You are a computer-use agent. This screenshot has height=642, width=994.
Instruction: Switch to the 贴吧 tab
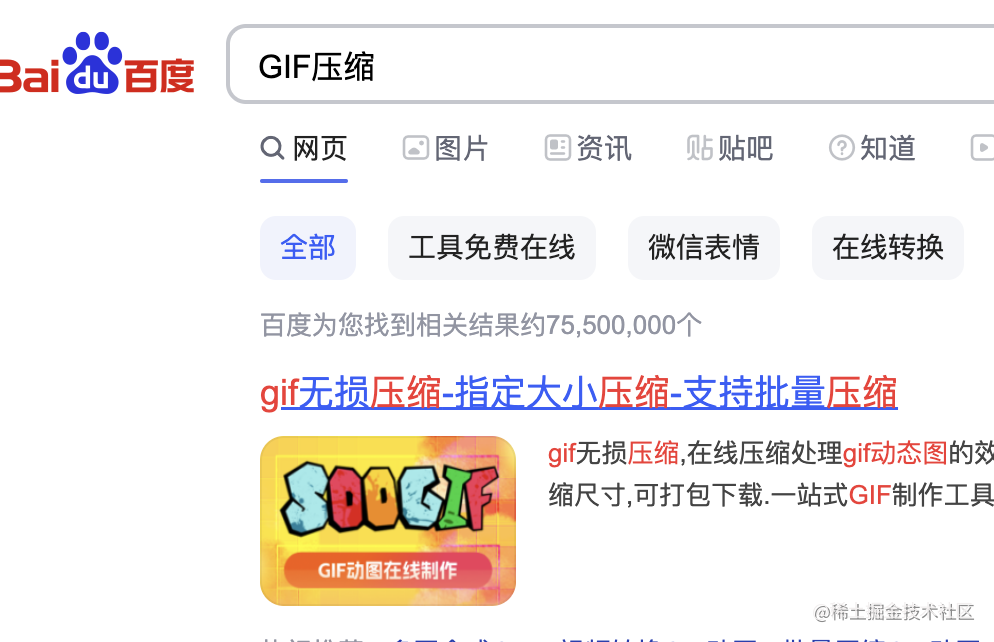[x=730, y=148]
